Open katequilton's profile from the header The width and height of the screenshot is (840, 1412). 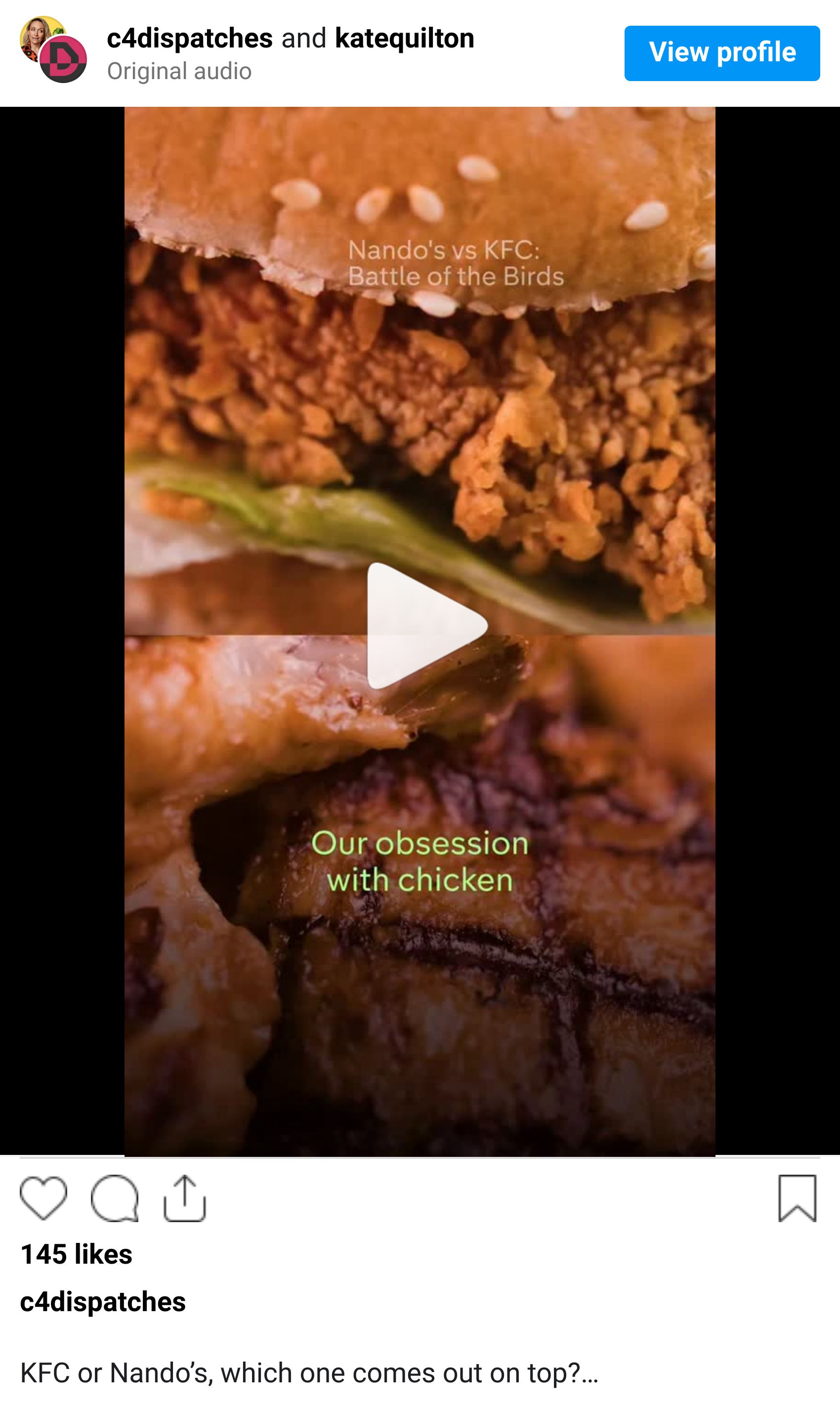404,39
